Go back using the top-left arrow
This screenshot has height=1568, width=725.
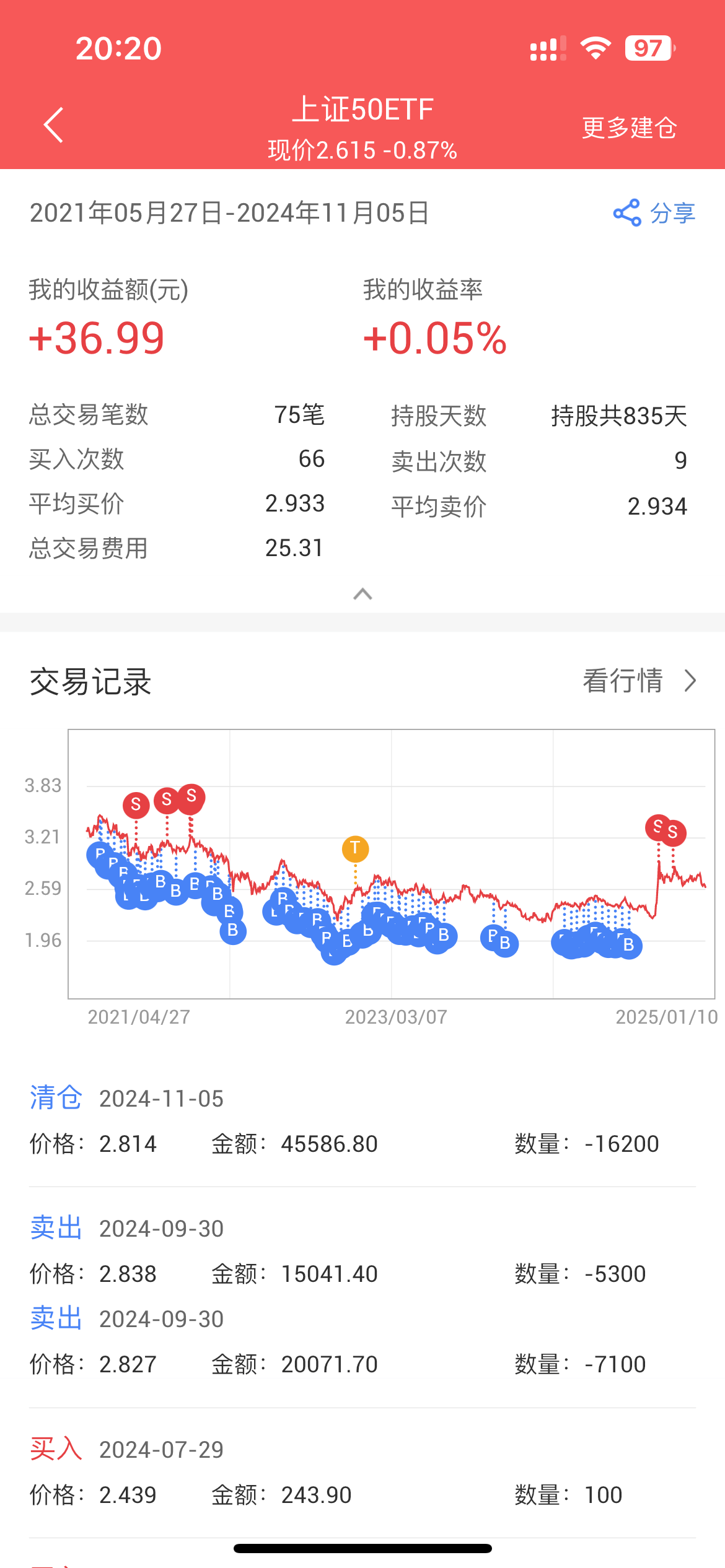click(54, 125)
